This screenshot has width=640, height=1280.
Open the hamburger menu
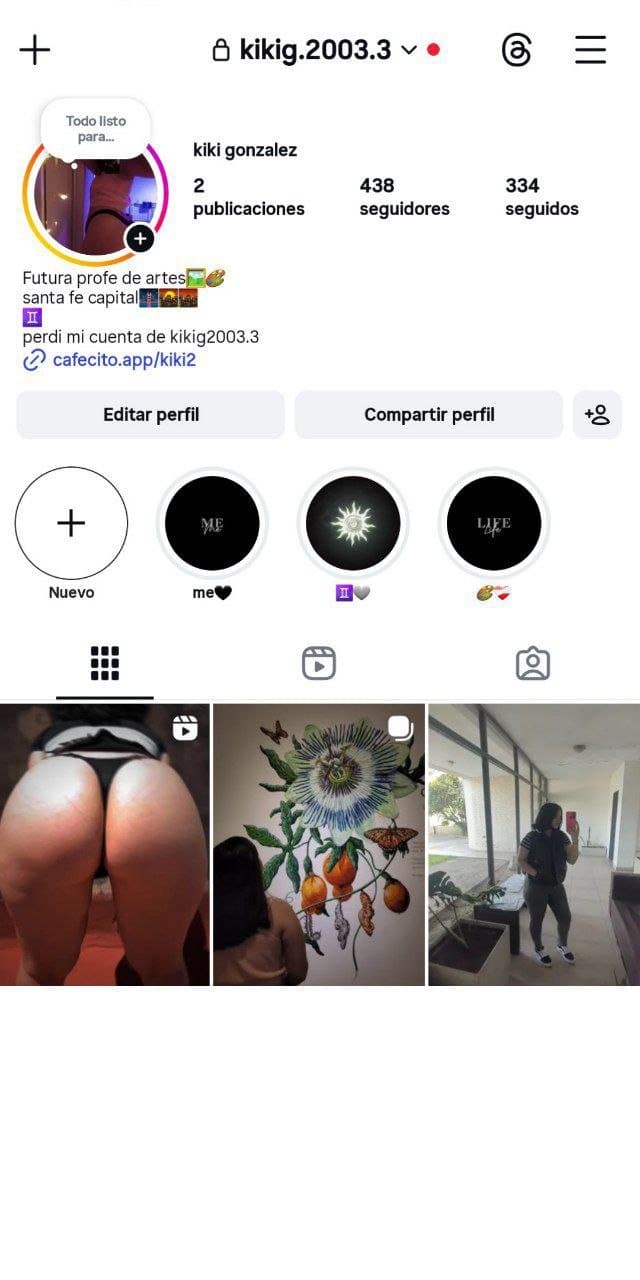click(590, 50)
